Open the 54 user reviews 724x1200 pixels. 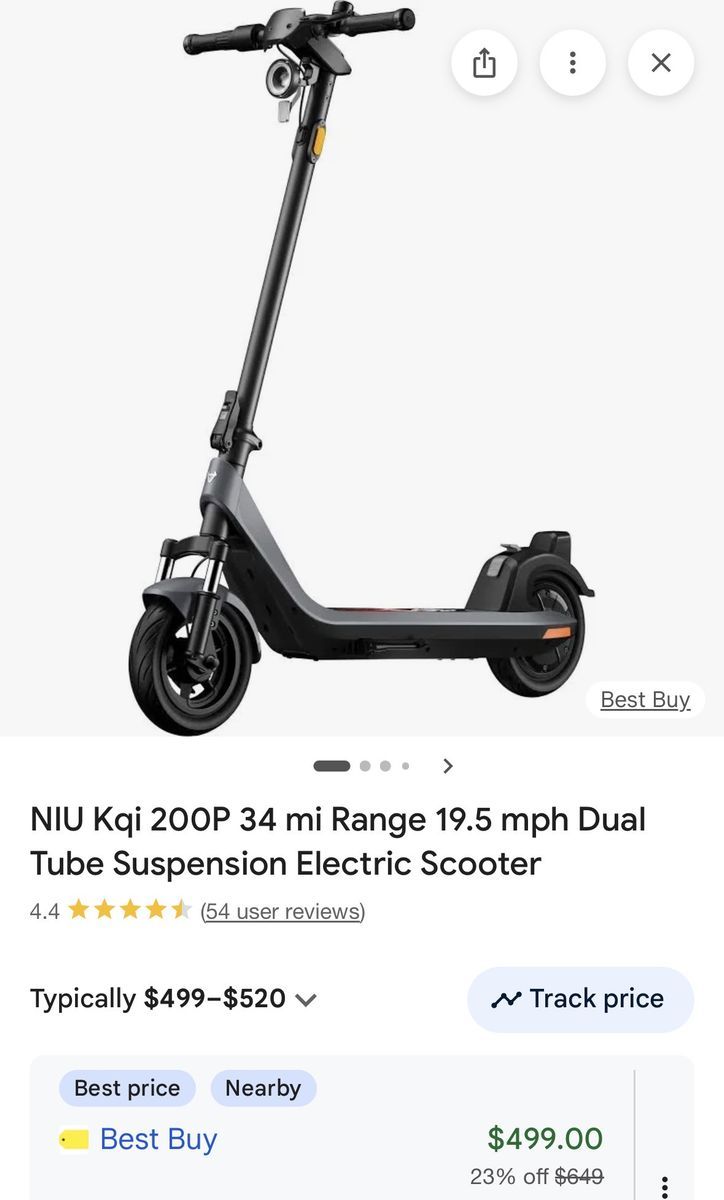tap(281, 911)
